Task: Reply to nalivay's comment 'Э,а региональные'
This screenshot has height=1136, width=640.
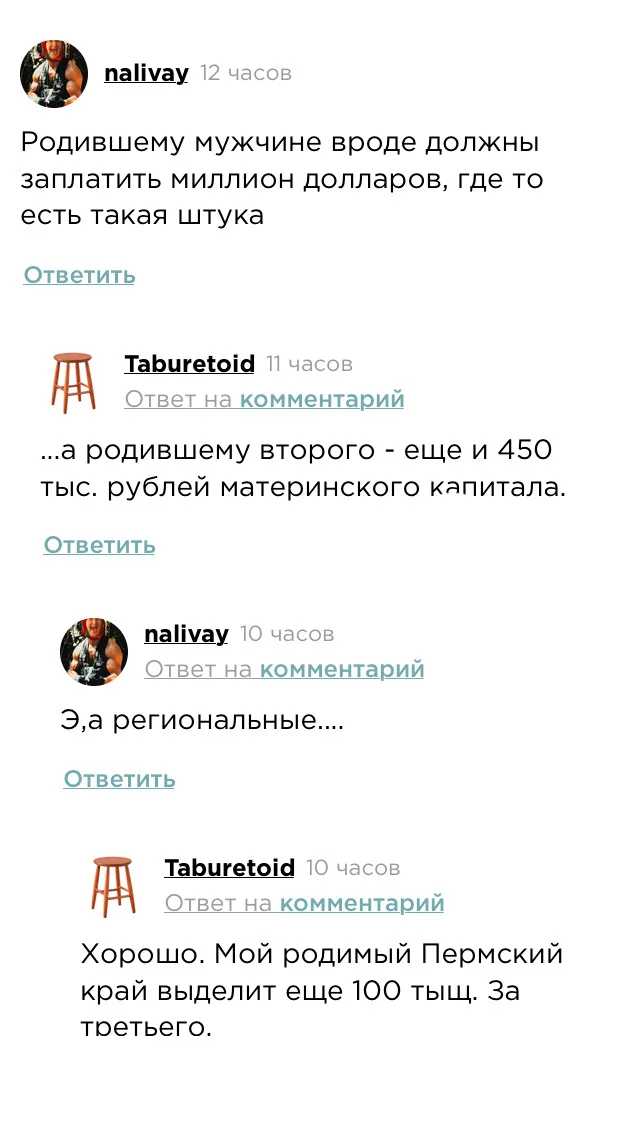Action: (x=119, y=779)
